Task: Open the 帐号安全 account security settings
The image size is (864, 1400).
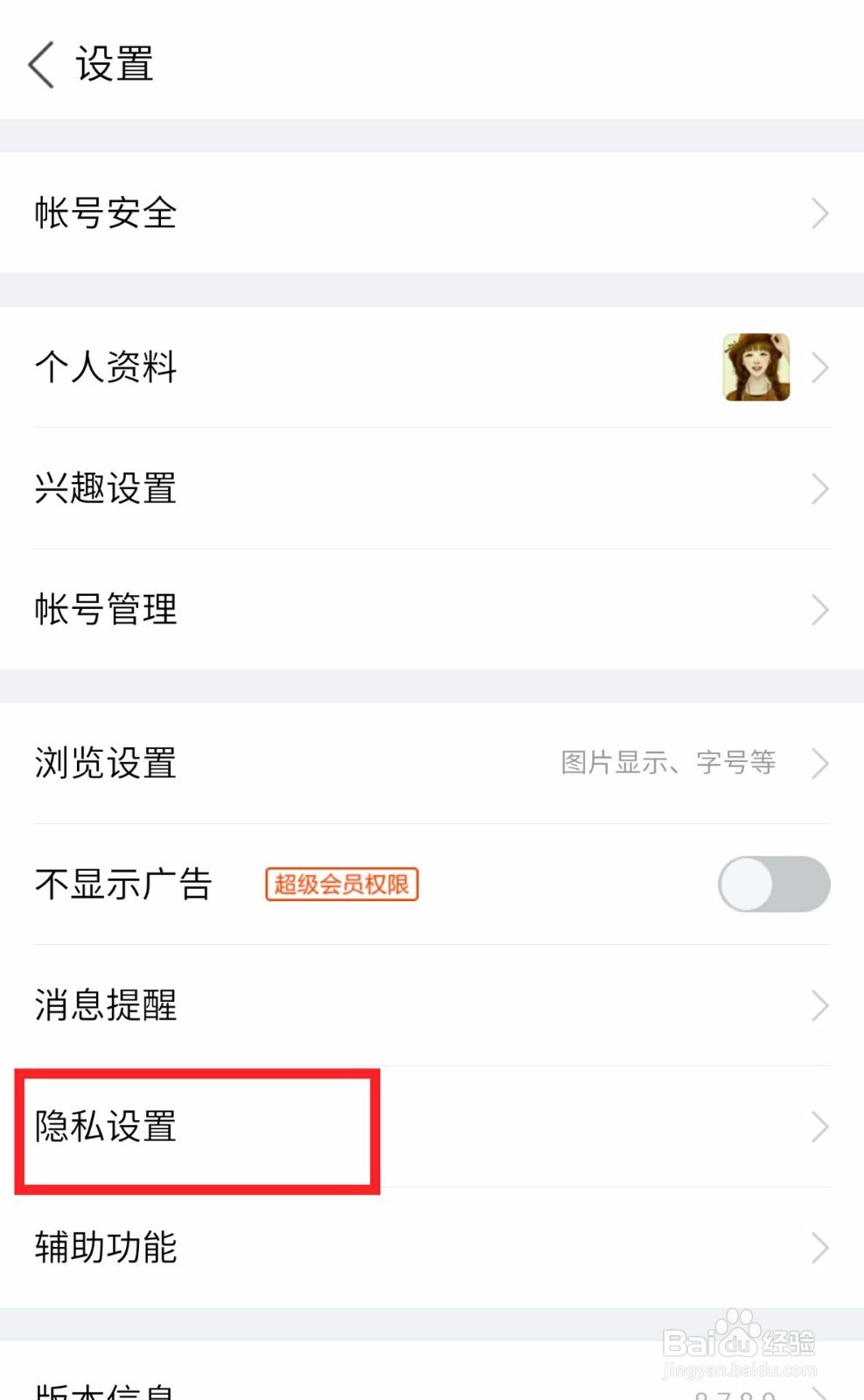Action: (x=107, y=212)
